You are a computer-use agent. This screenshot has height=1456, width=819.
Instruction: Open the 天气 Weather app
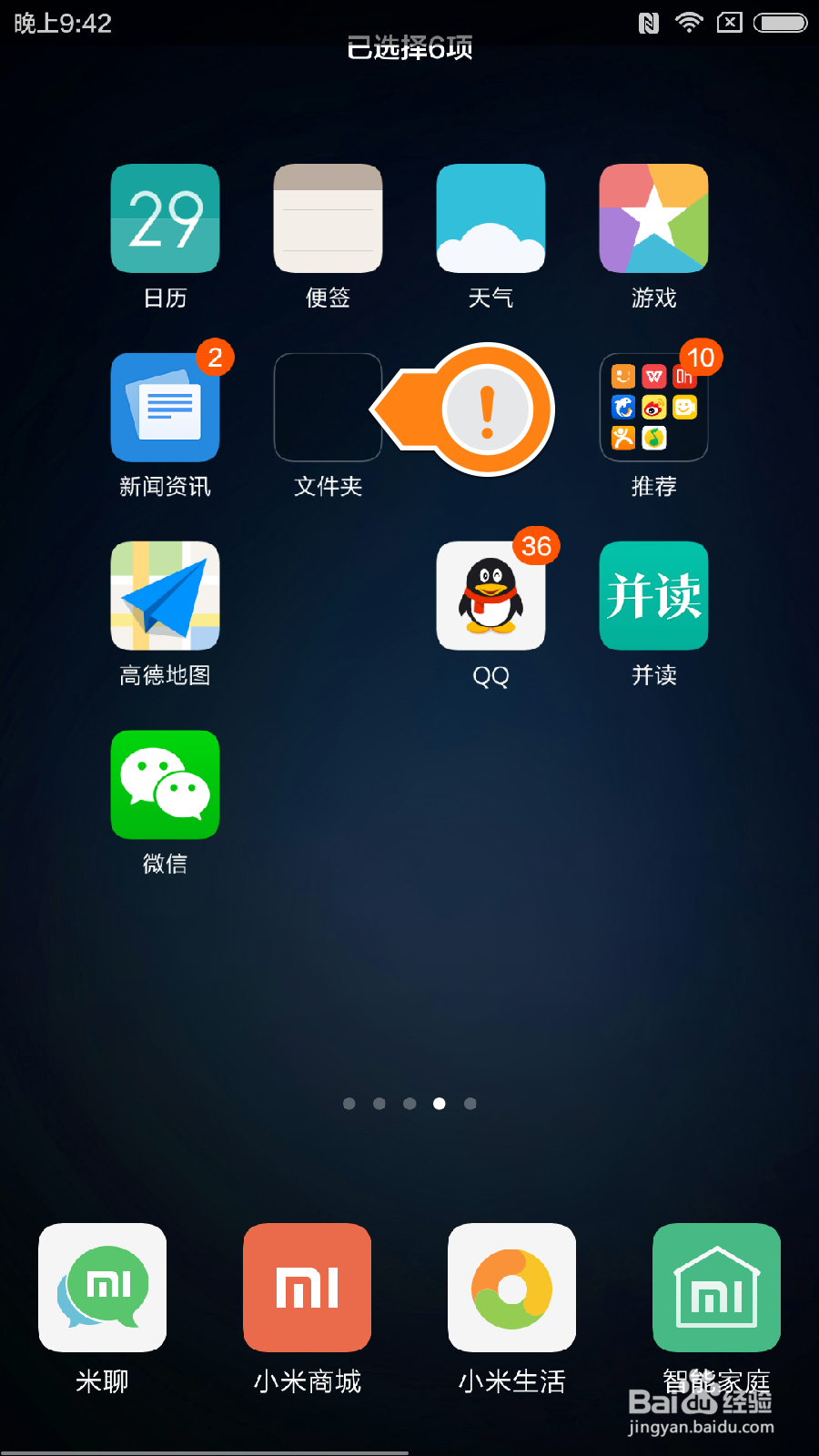point(490,218)
